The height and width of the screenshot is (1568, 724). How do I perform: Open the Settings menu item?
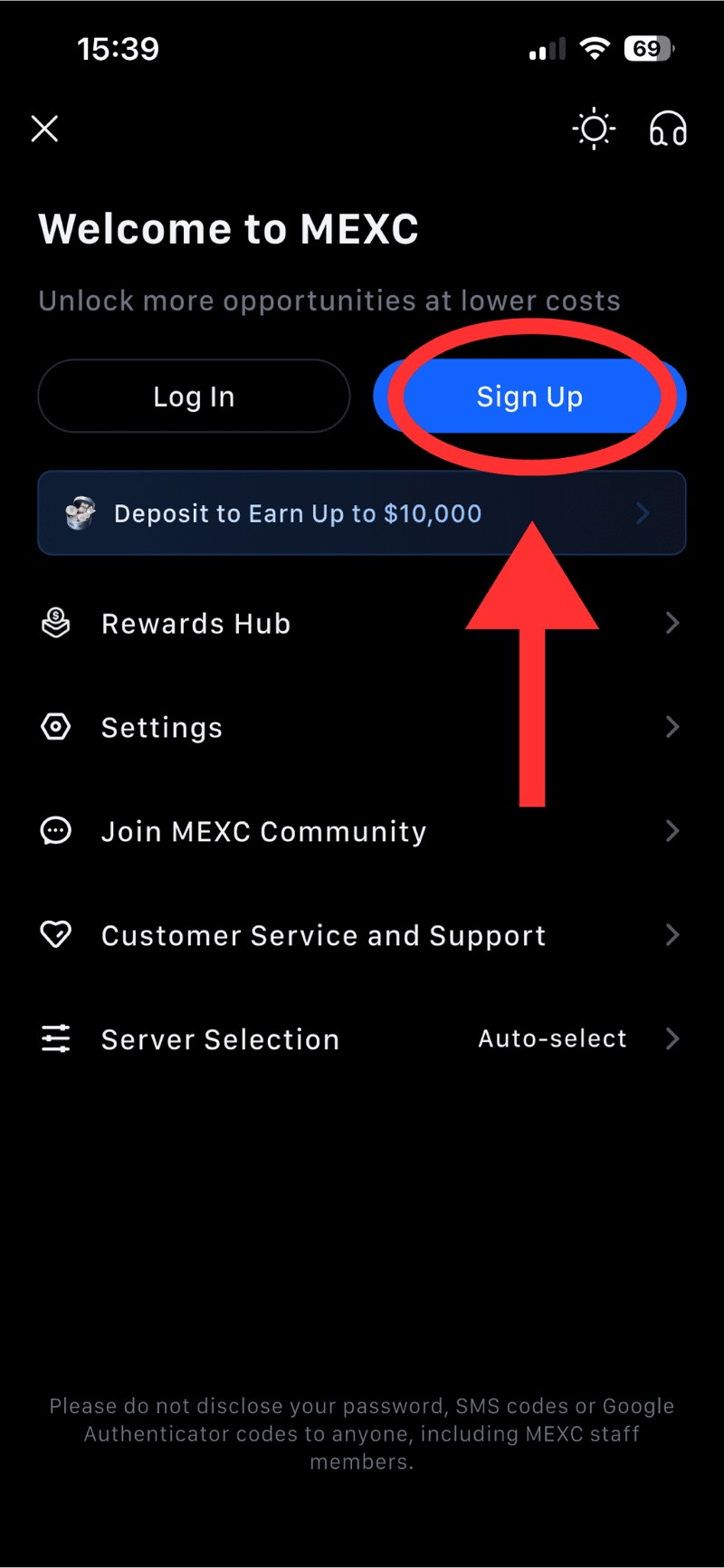click(161, 727)
